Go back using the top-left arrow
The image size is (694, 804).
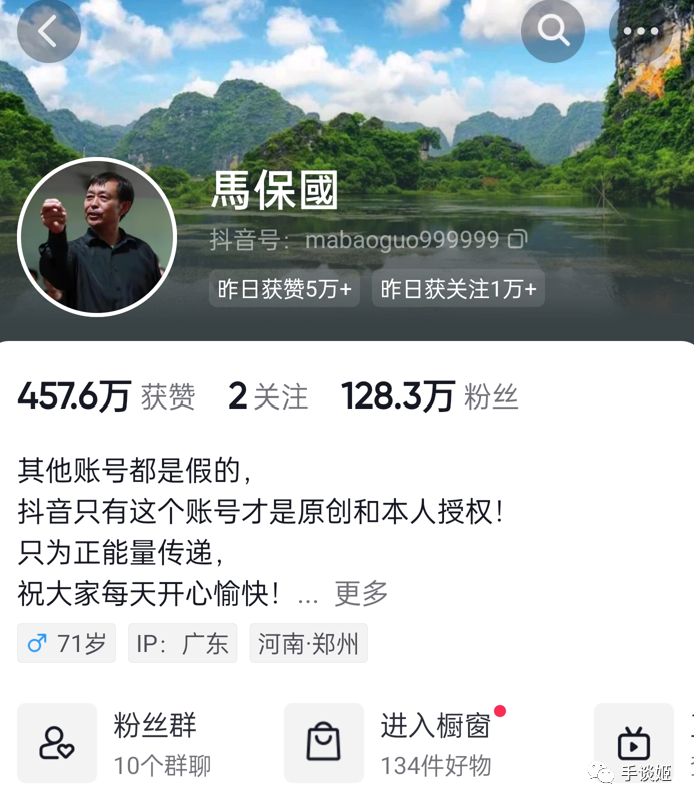click(48, 31)
